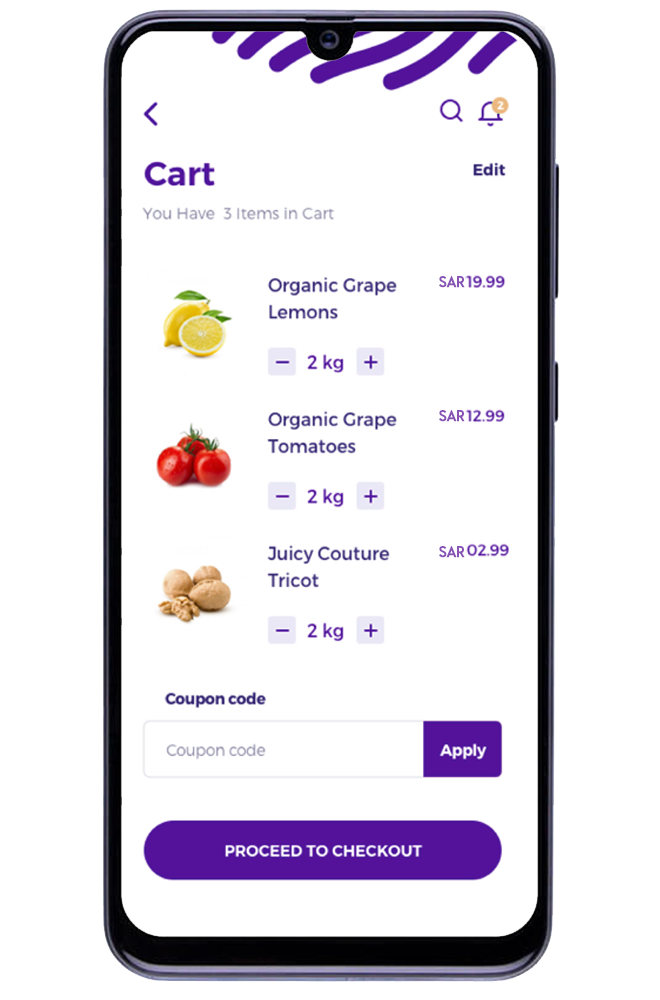Open the notifications bell
660x1000 pixels.
491,113
